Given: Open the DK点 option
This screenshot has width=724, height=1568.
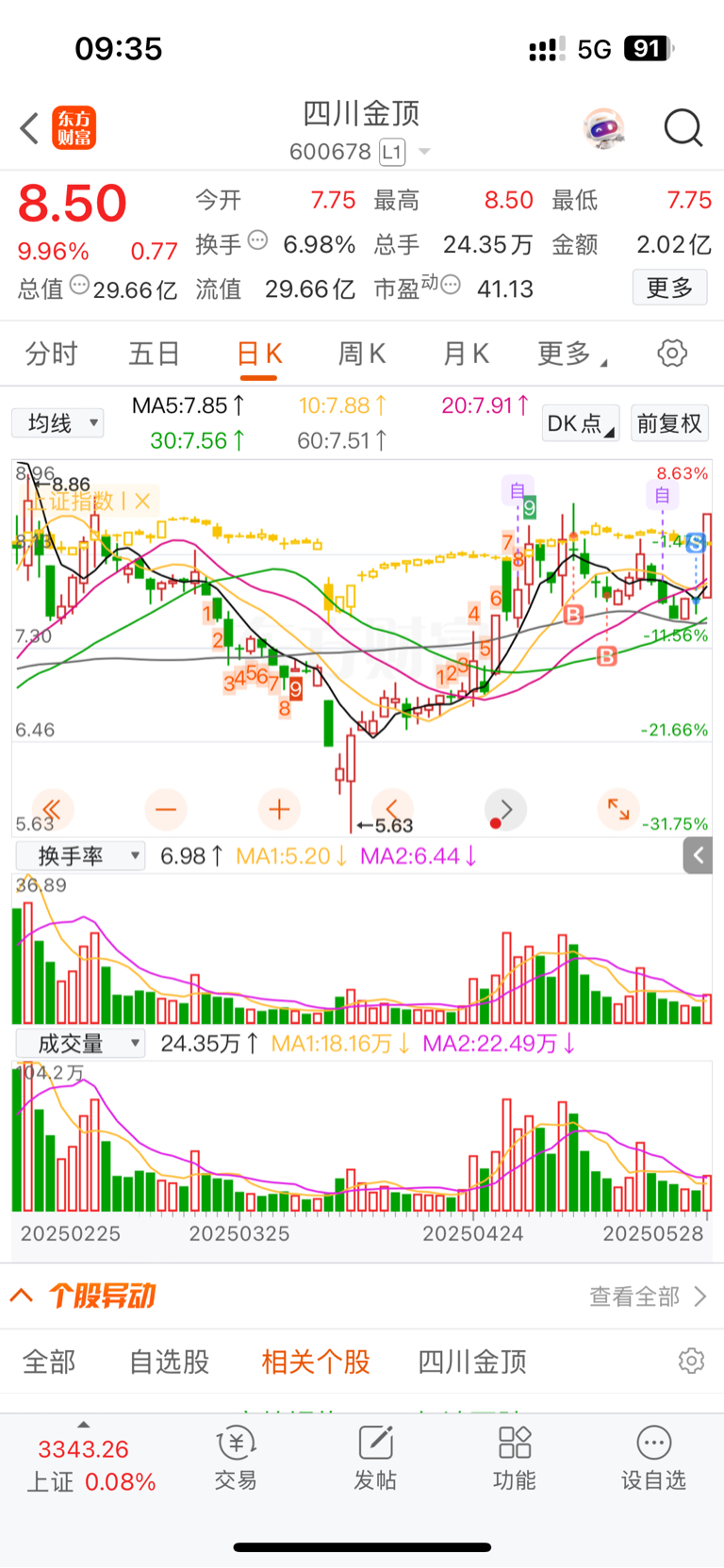Looking at the screenshot, I should [x=580, y=423].
